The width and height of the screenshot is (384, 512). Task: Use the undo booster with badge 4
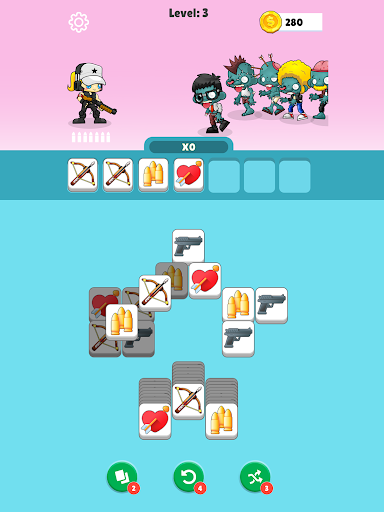[x=189, y=477]
